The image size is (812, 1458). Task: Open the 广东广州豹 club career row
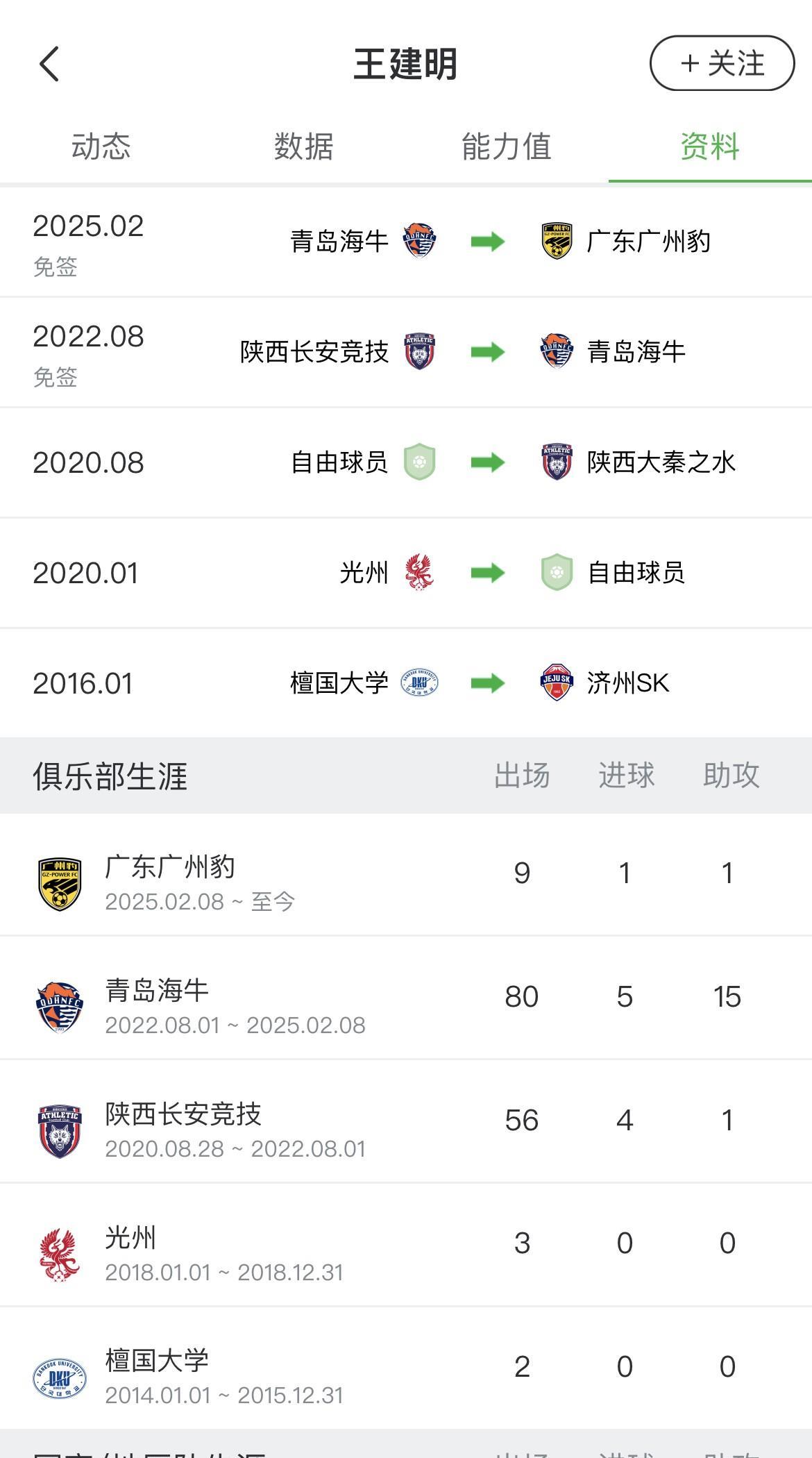pos(406,875)
